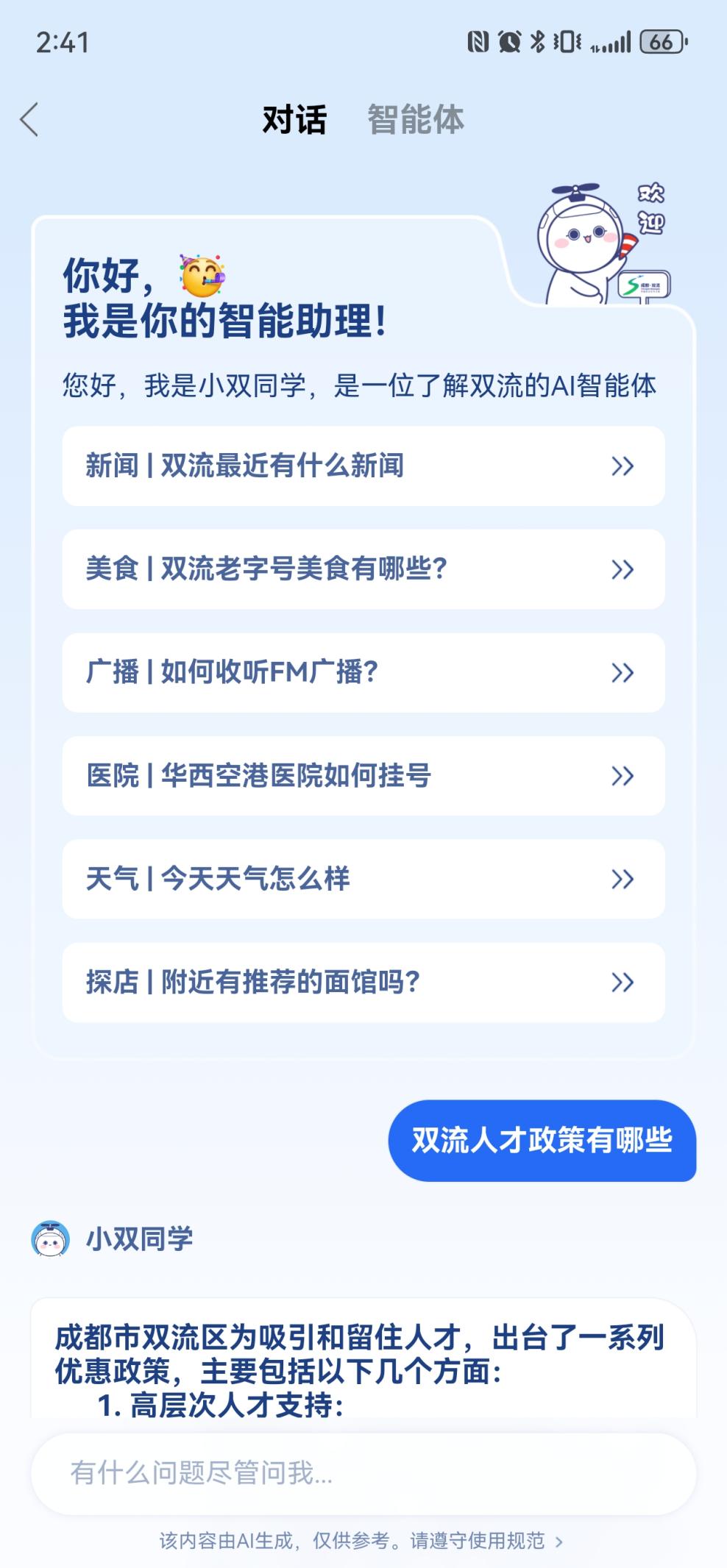This screenshot has width=727, height=1568.
Task: Ask 今天天气怎么样
Action: pos(363,879)
